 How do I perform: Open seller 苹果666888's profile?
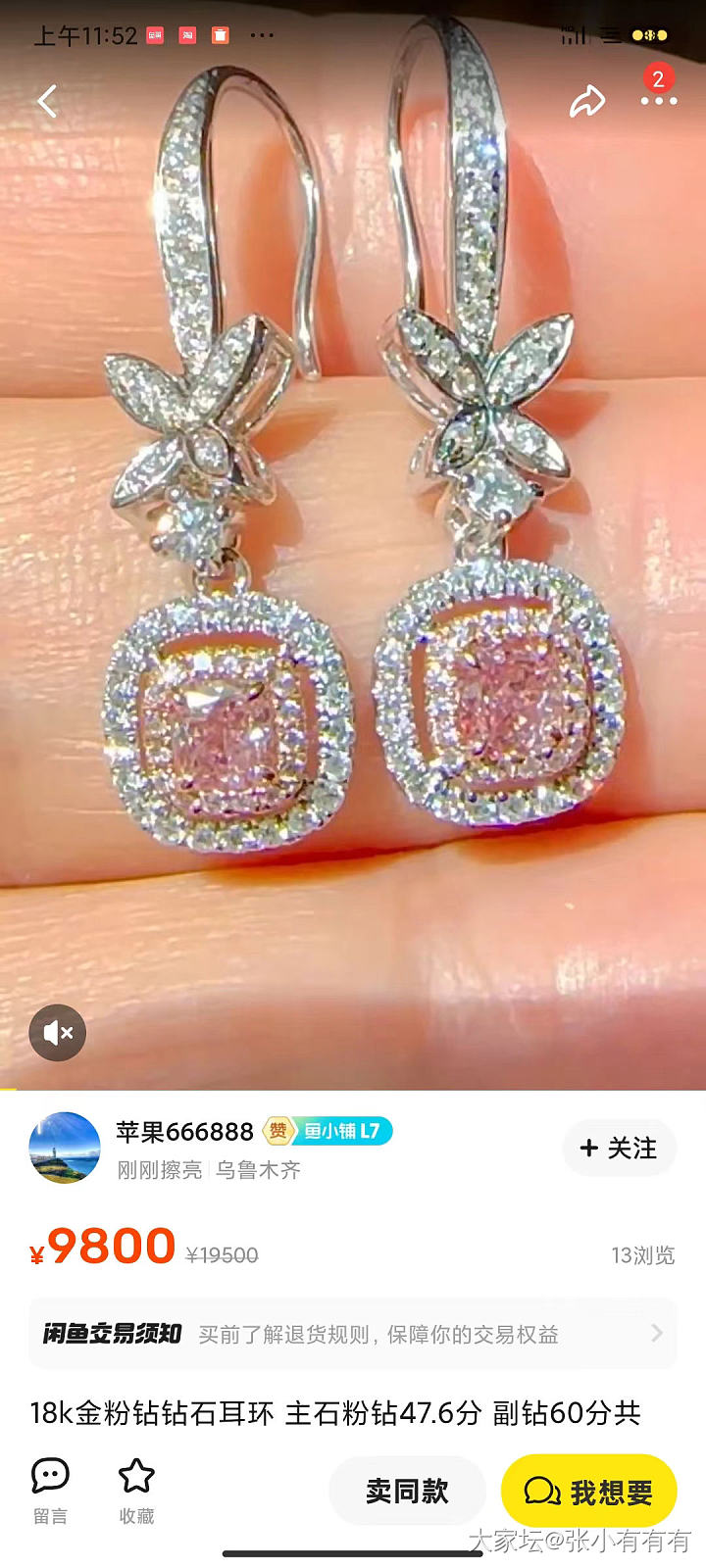tap(65, 1148)
